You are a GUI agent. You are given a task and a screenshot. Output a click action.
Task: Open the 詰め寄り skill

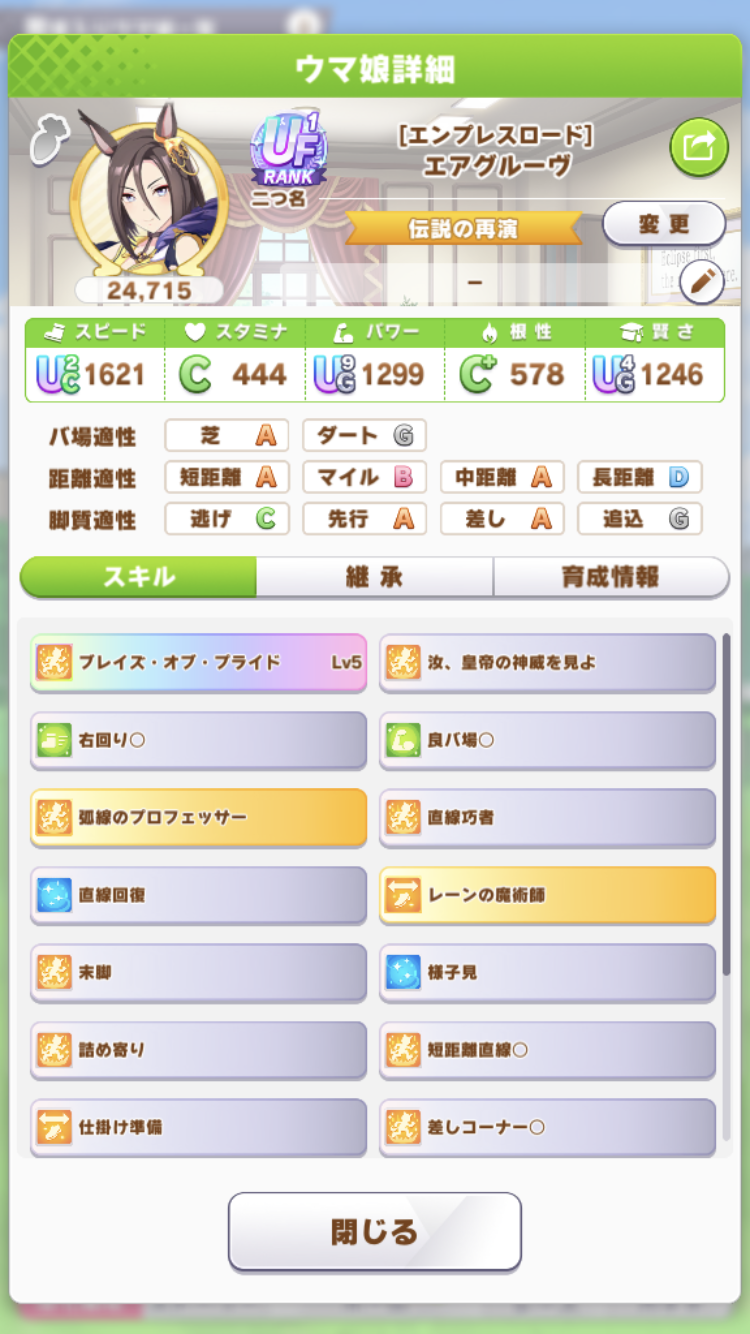point(198,1050)
